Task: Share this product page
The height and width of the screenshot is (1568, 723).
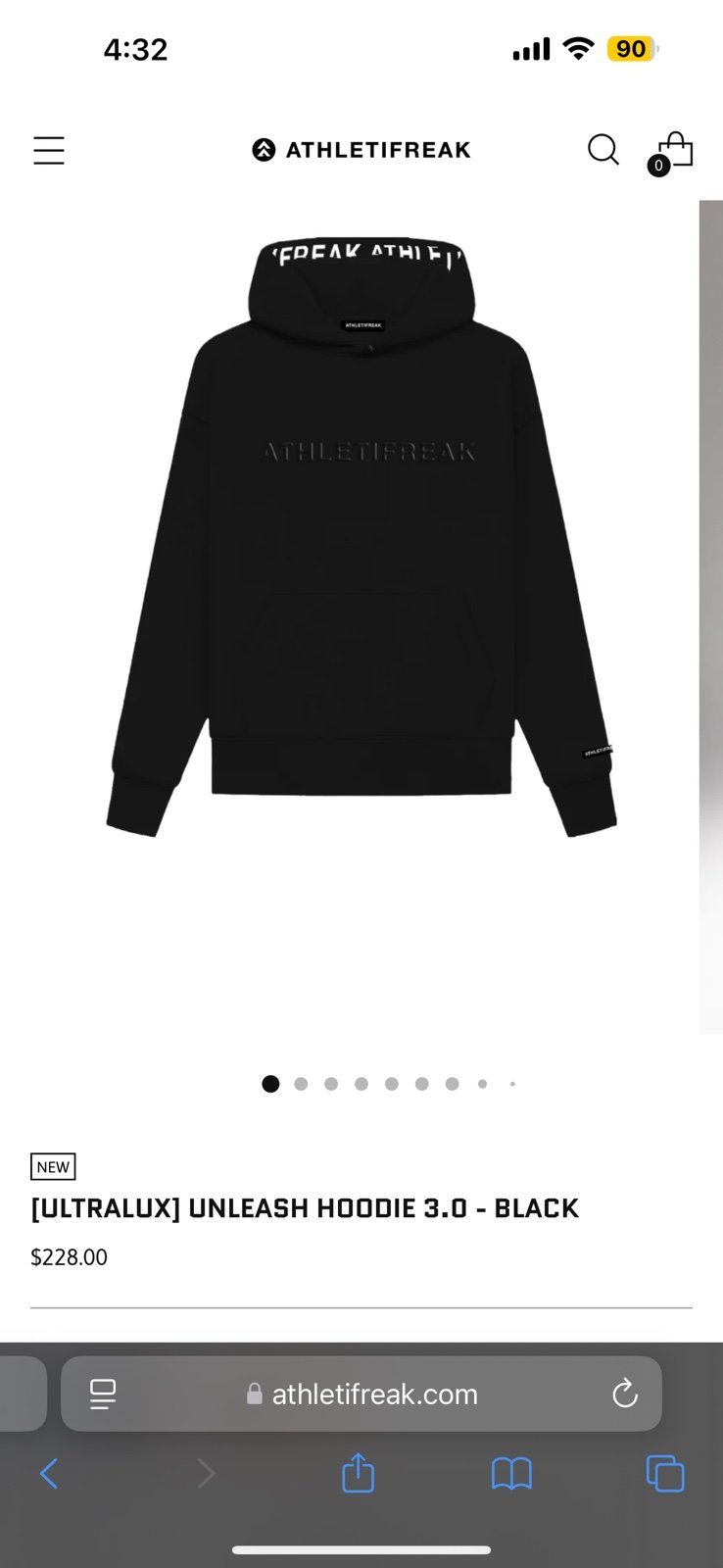Action: (x=359, y=1473)
